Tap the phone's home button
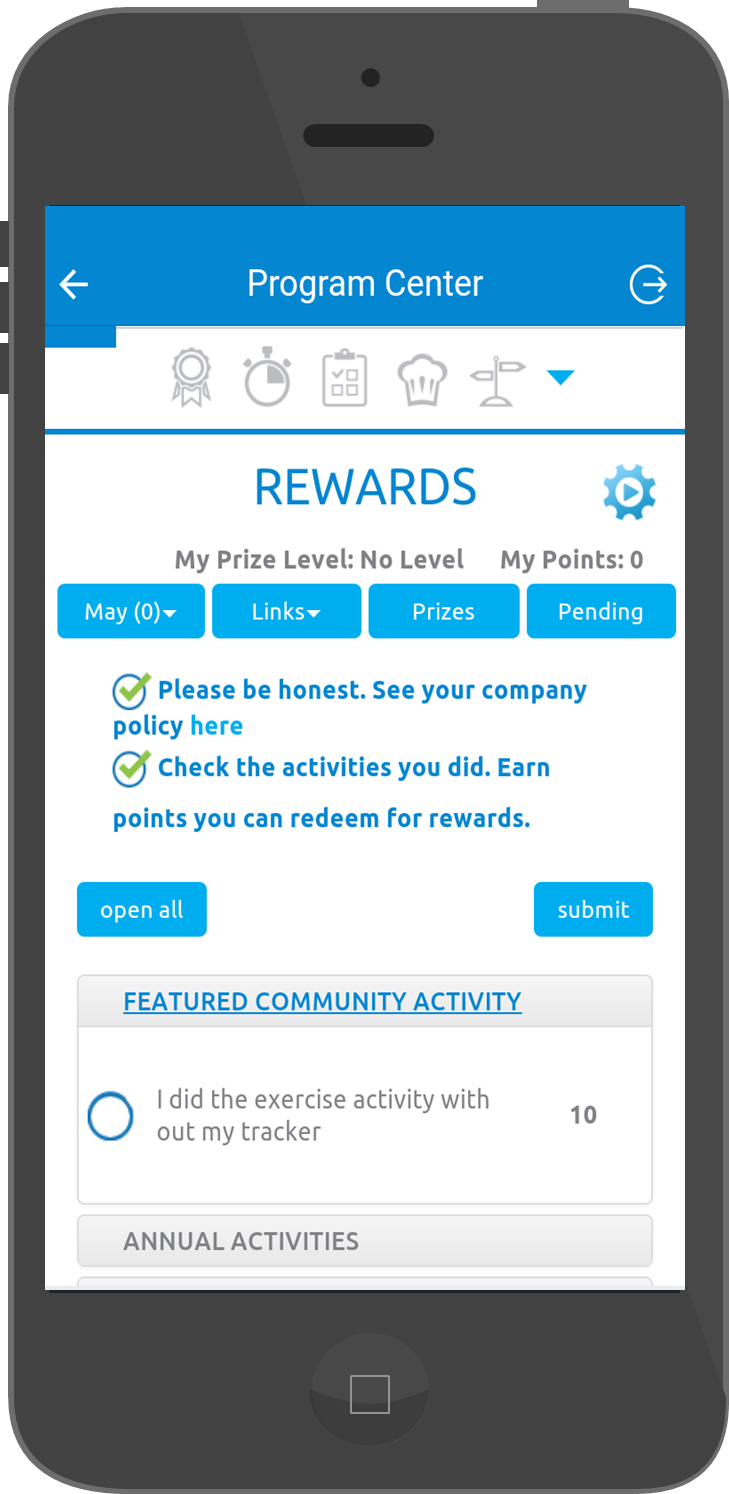729x1494 pixels. (369, 1394)
